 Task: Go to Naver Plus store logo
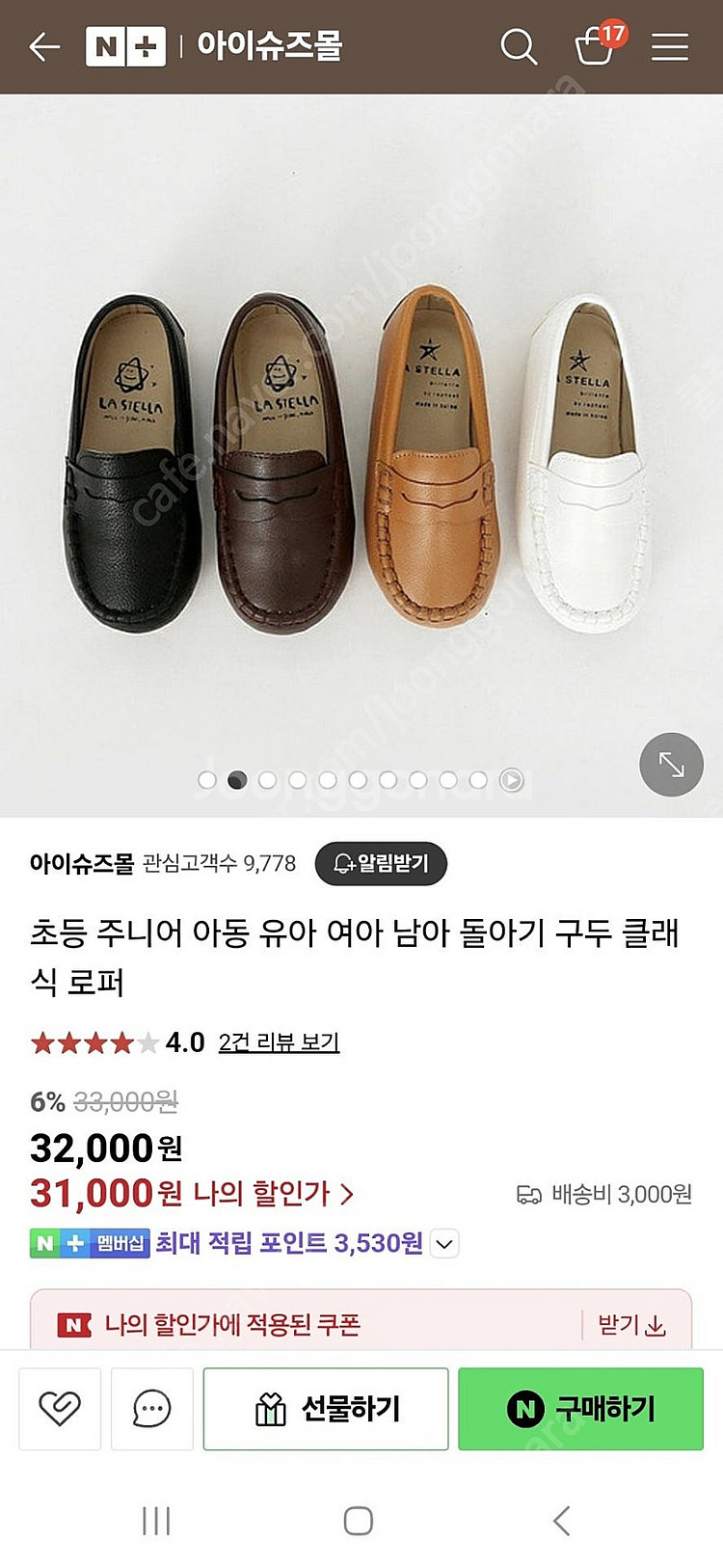125,46
